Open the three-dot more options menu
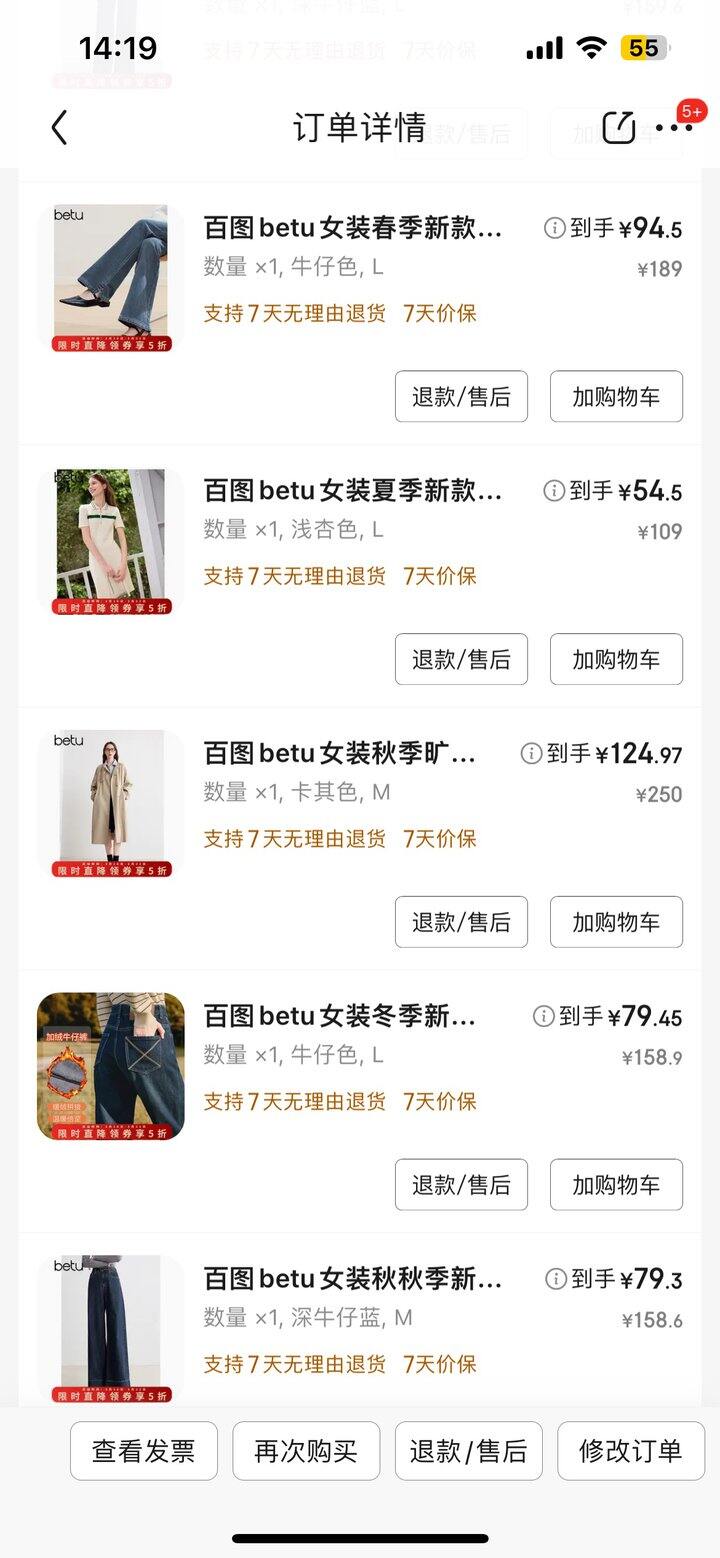720x1558 pixels. pos(674,128)
